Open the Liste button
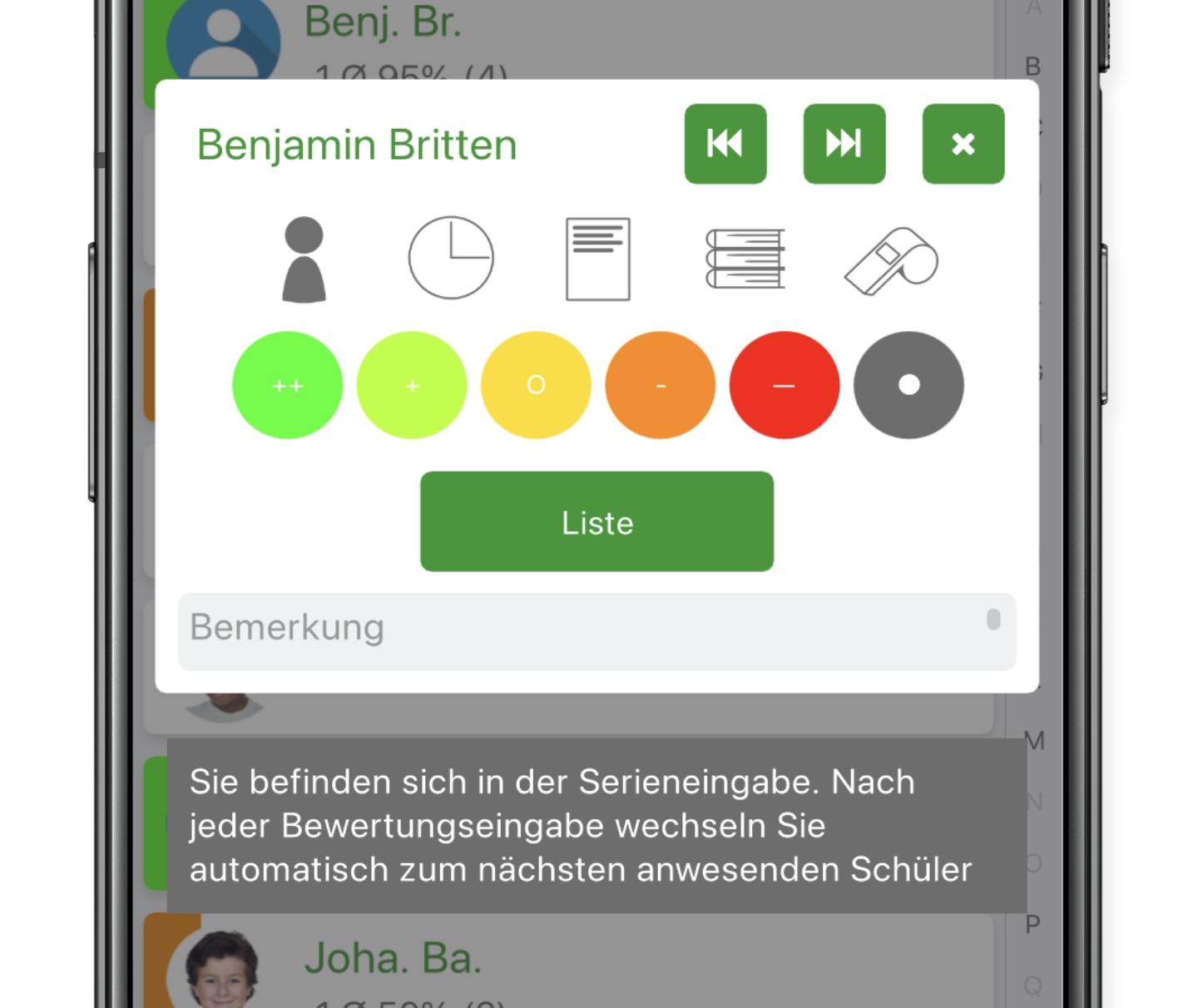The width and height of the screenshot is (1198, 1008). point(597,521)
